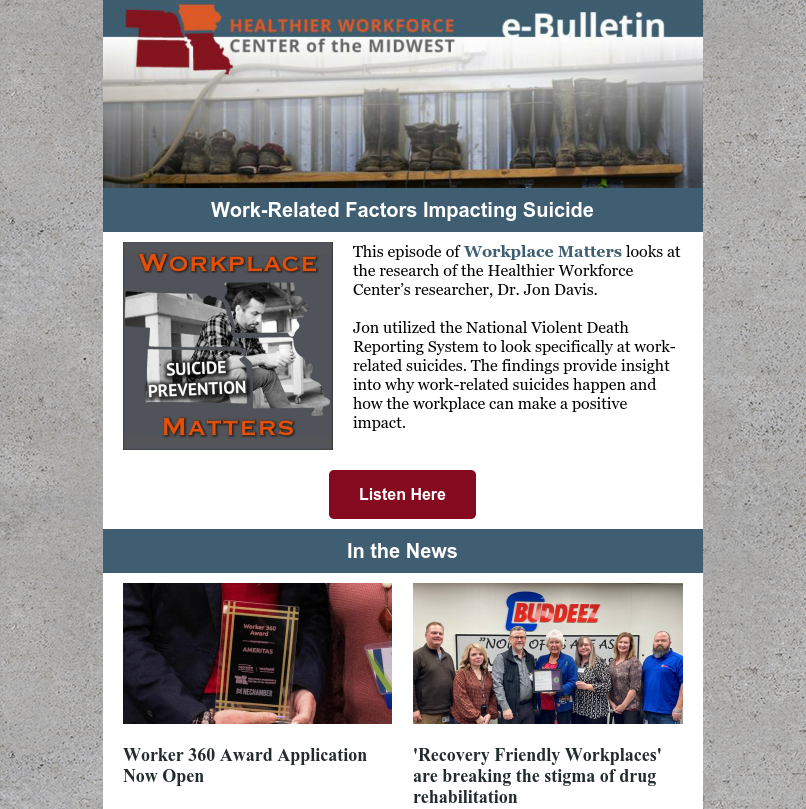Open the Buddeez group photo
This screenshot has width=806, height=809.
[x=547, y=653]
